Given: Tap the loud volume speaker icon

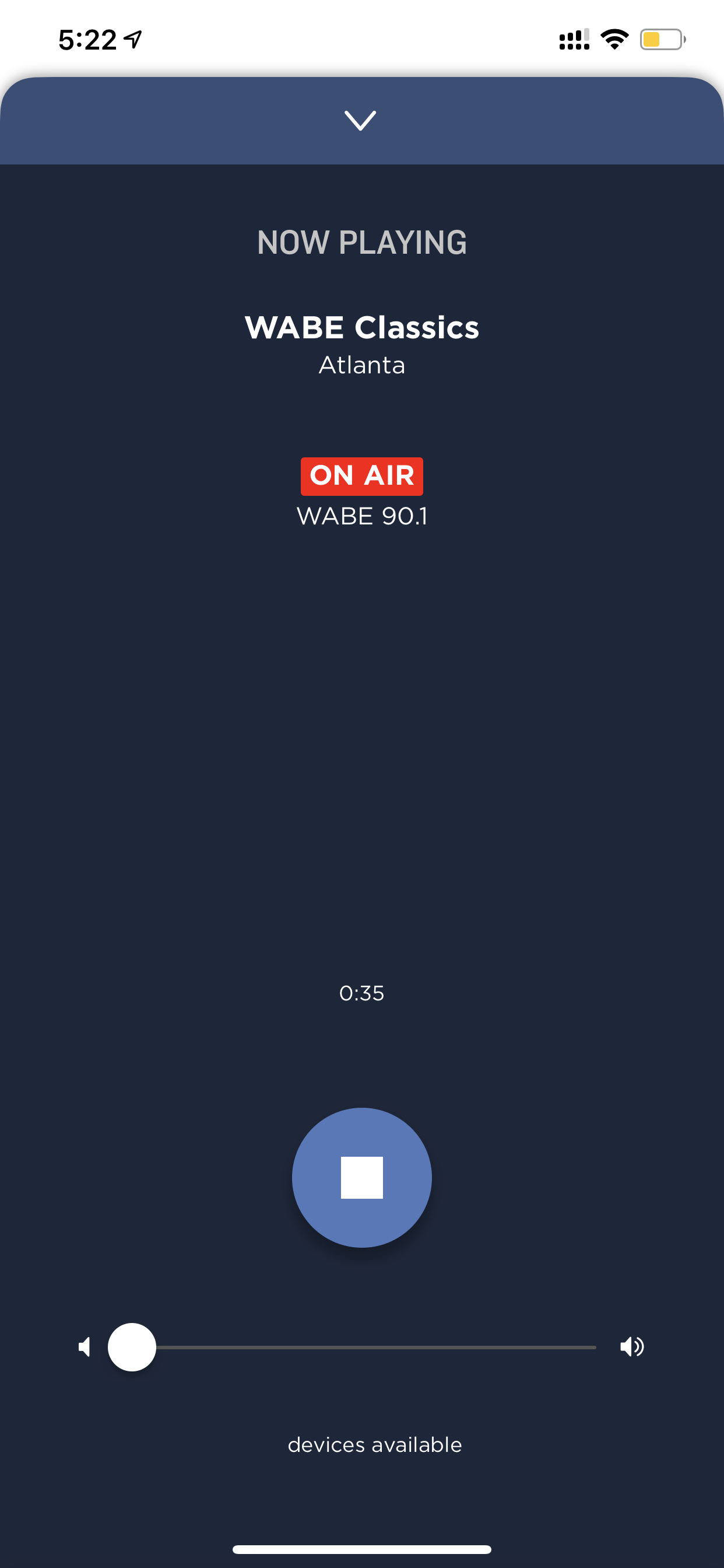Looking at the screenshot, I should click(x=632, y=1347).
